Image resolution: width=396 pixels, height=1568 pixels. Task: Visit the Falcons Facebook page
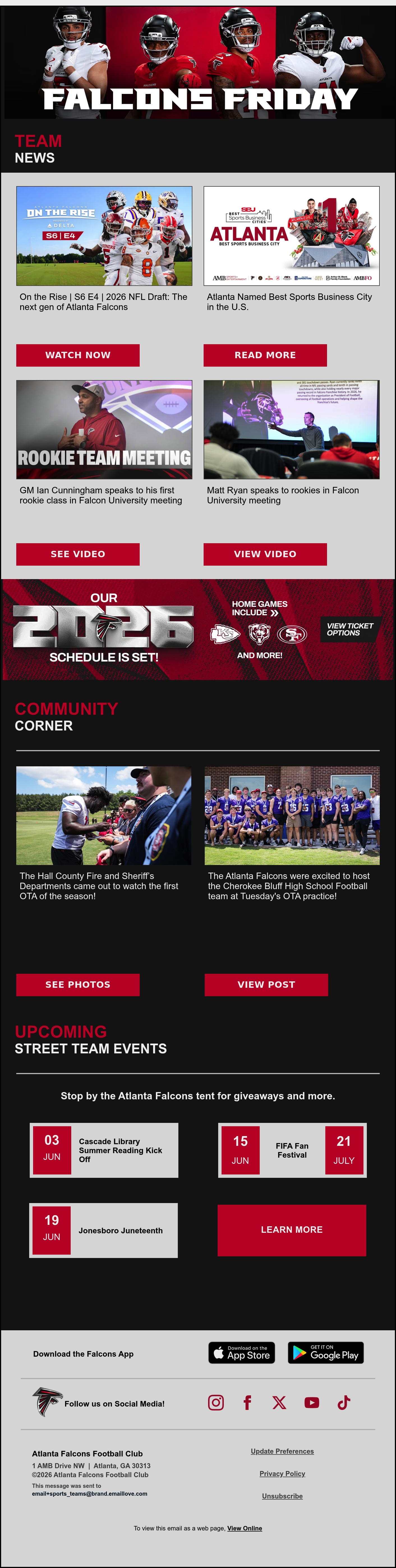247,1402
